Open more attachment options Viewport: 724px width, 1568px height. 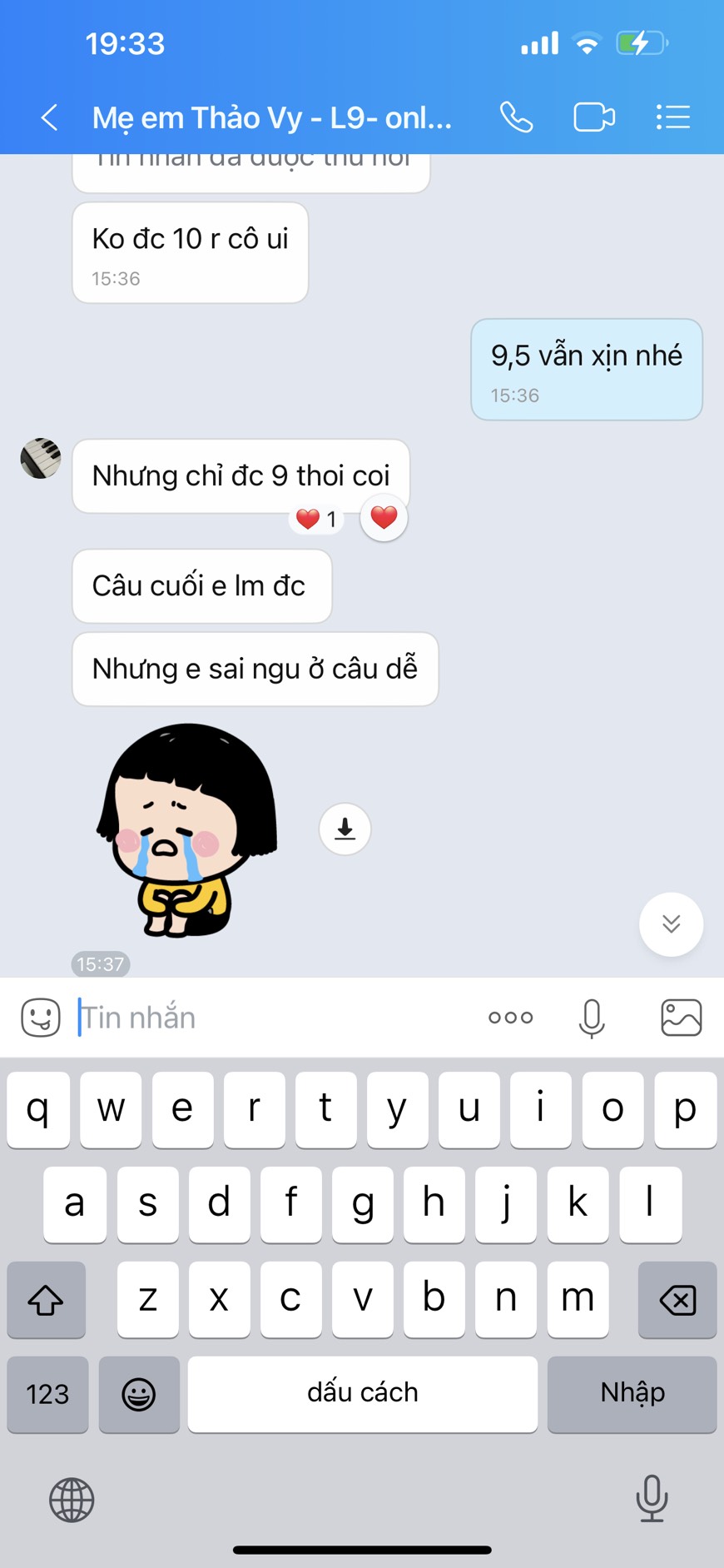pos(510,1017)
